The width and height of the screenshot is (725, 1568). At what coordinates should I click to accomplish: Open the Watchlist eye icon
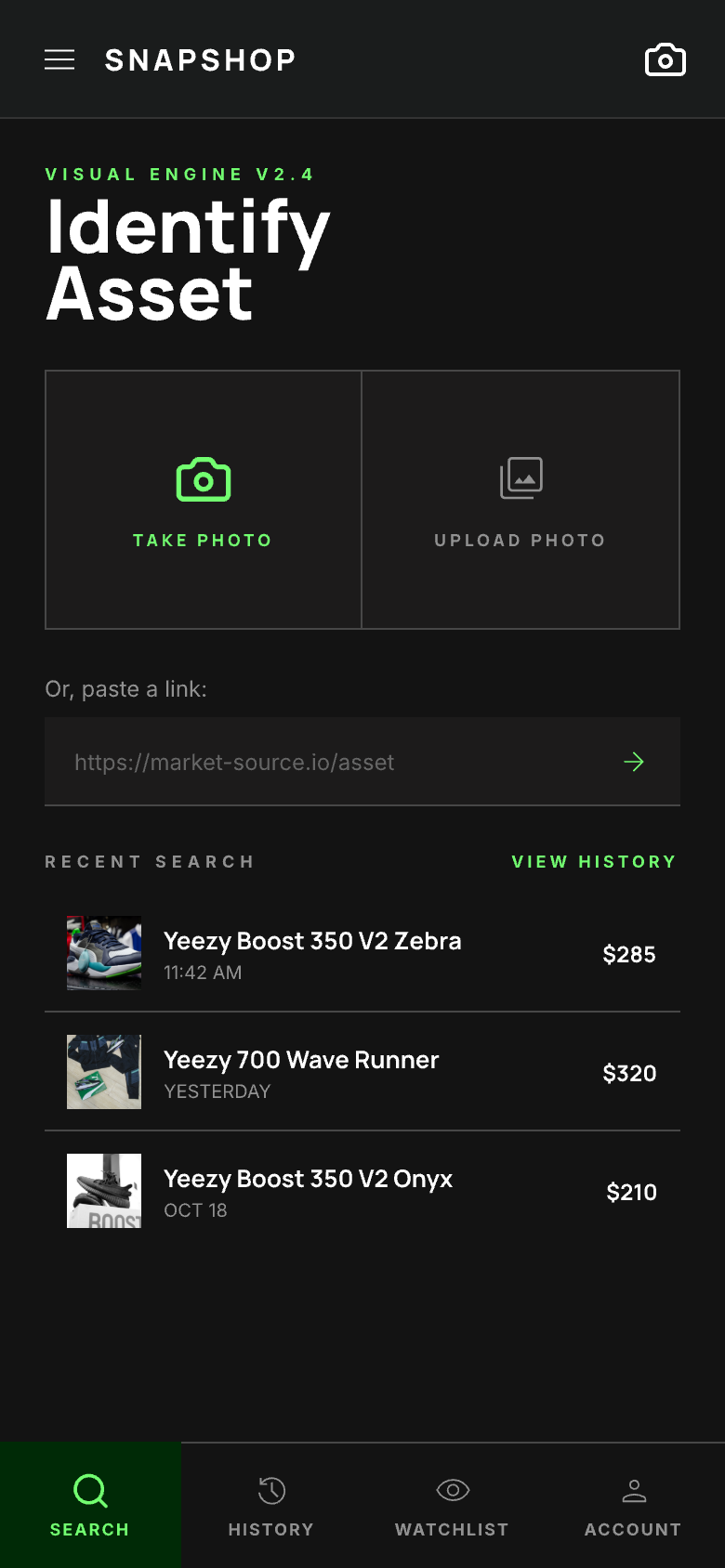452,1491
